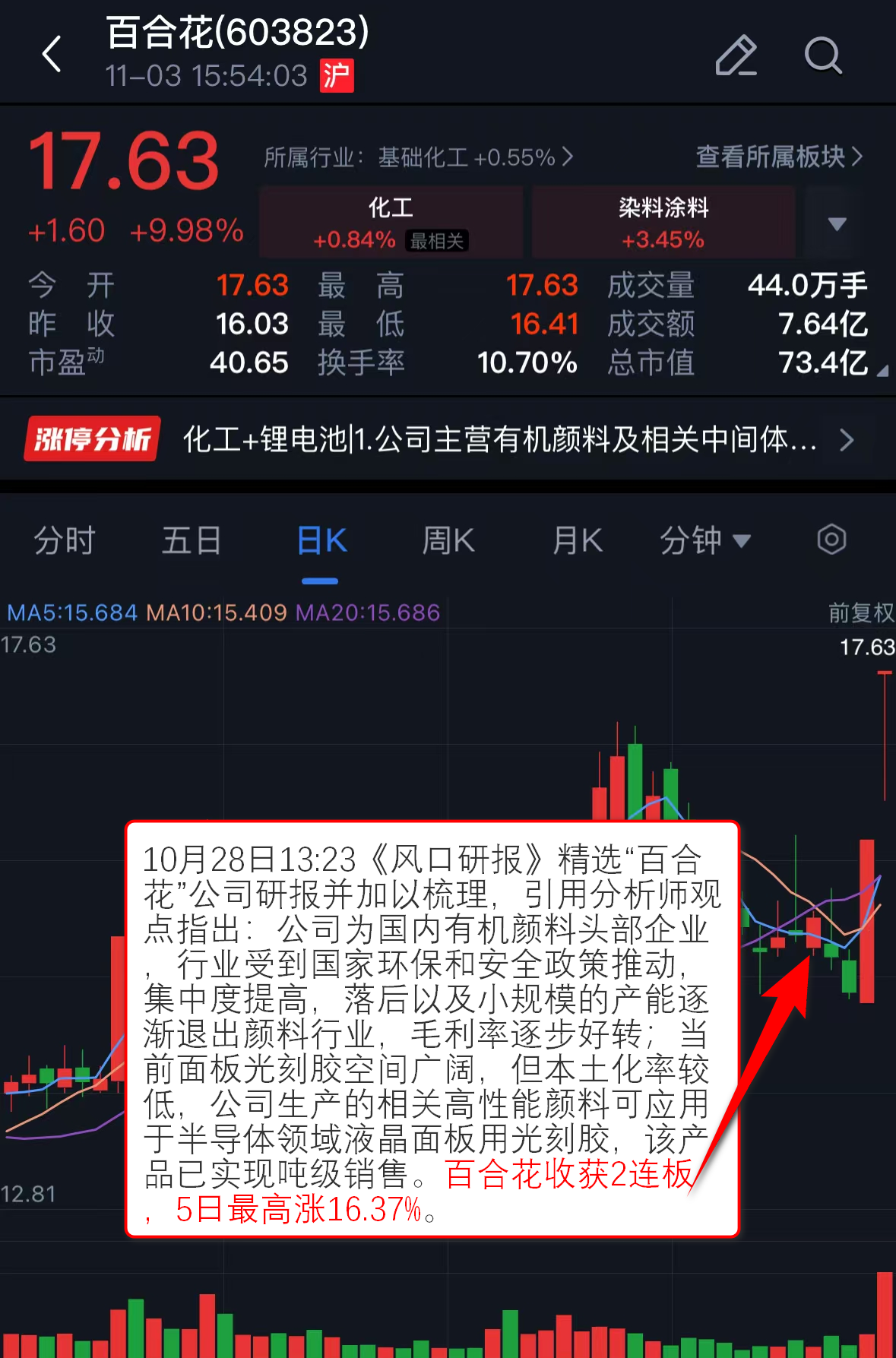This screenshot has height=1358, width=896.
Task: Switch to the 月K chart tab
Action: click(x=577, y=541)
